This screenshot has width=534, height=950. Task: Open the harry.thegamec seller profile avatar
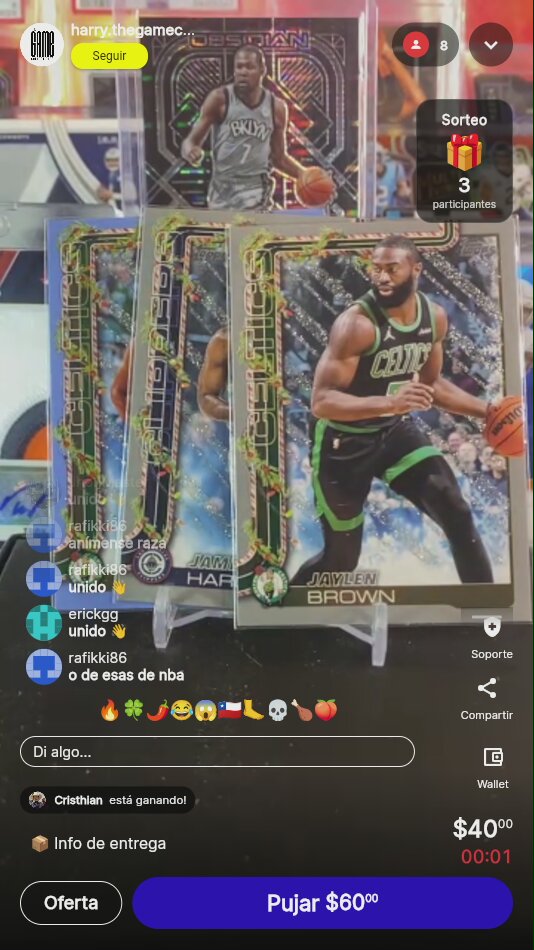[42, 44]
